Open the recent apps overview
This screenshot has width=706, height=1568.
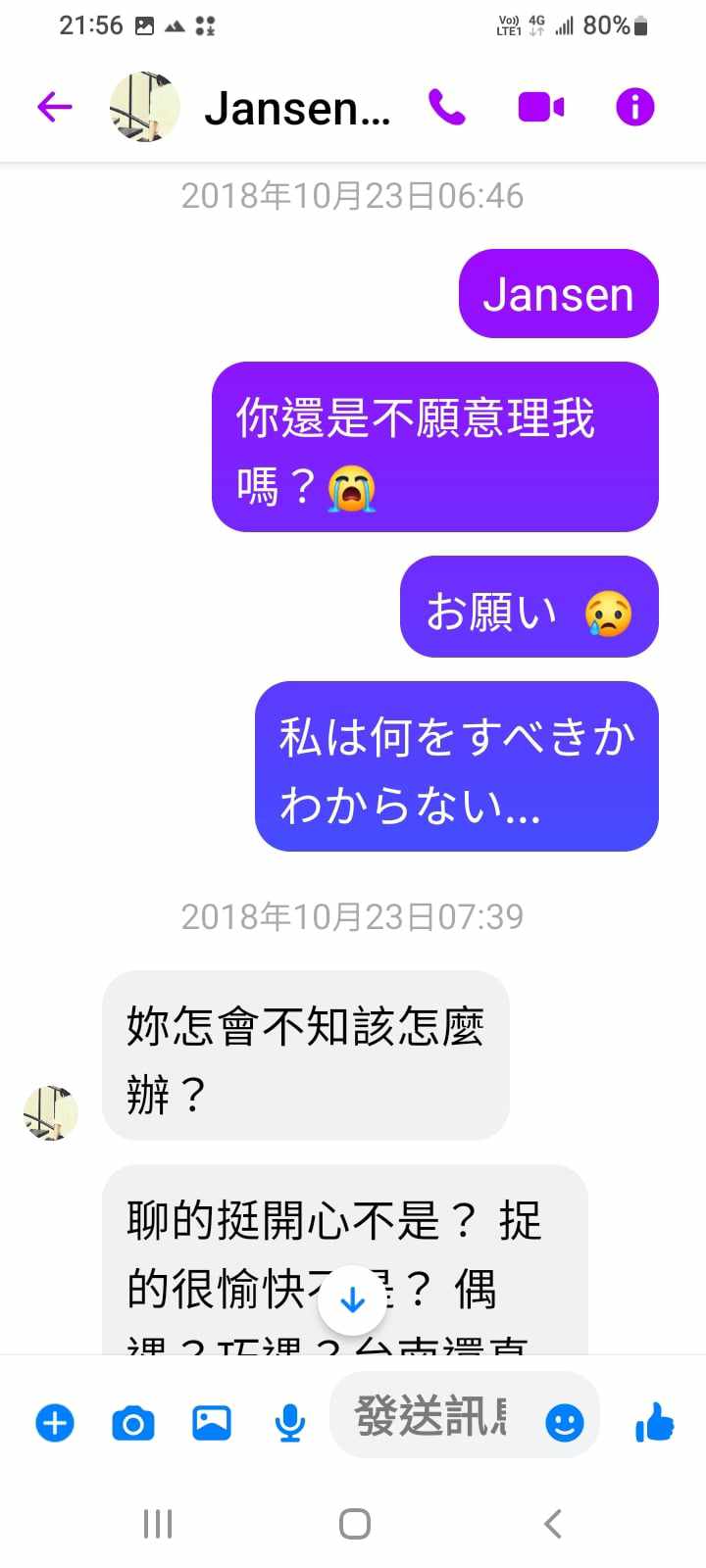click(x=158, y=1524)
